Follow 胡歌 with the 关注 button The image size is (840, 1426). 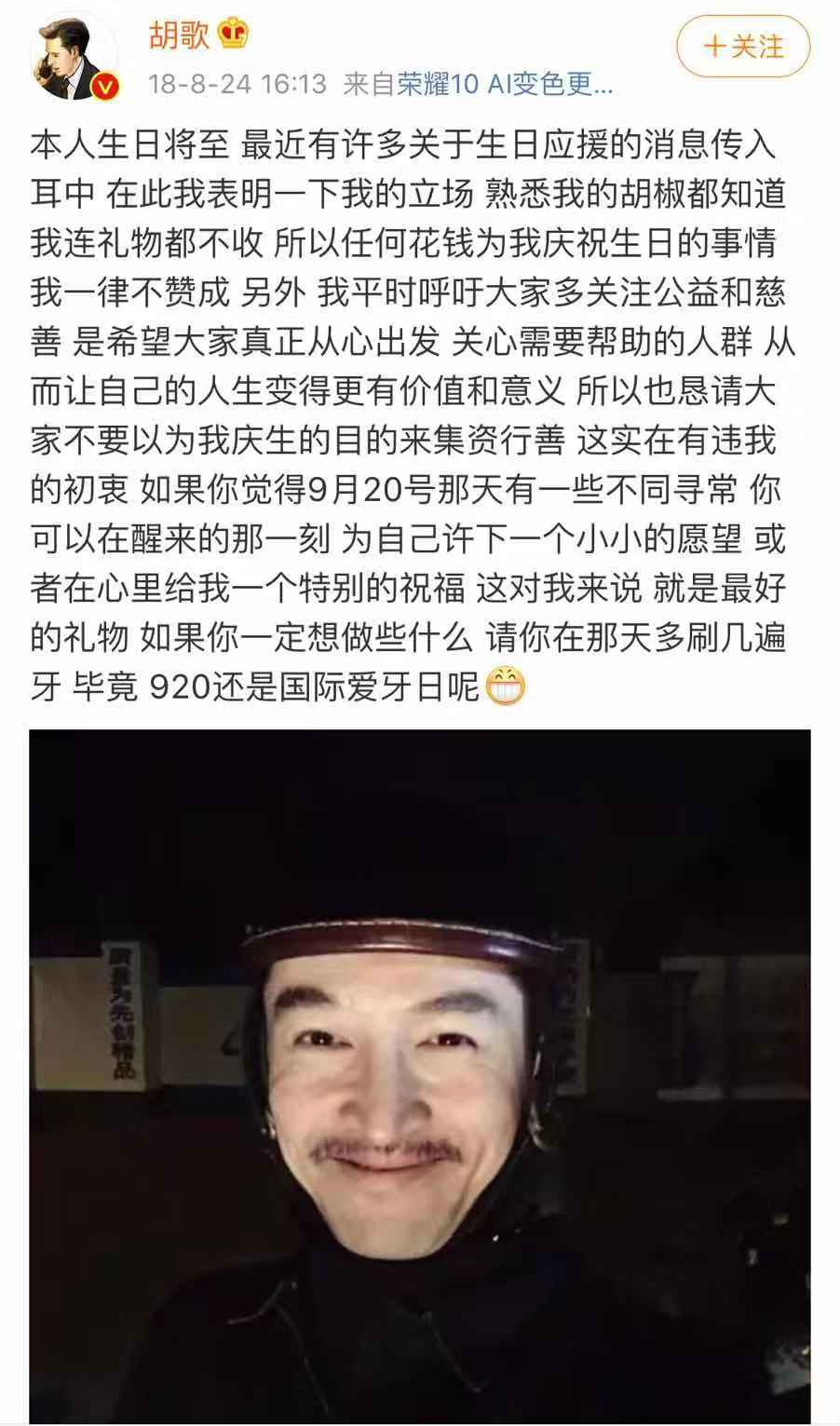(743, 47)
